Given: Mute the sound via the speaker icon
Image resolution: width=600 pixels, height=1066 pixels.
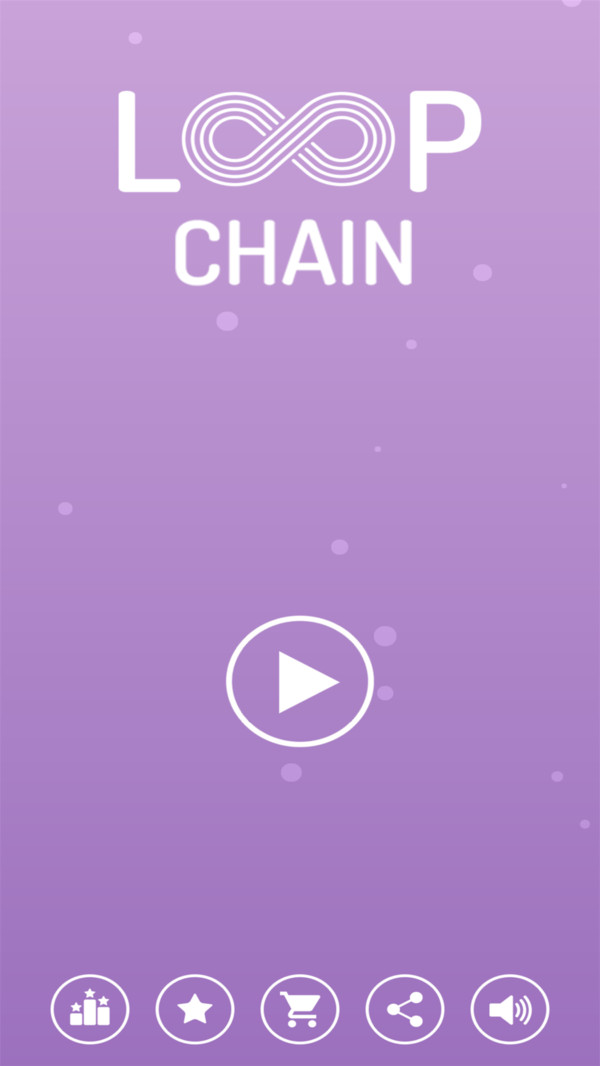Looking at the screenshot, I should (510, 1009).
